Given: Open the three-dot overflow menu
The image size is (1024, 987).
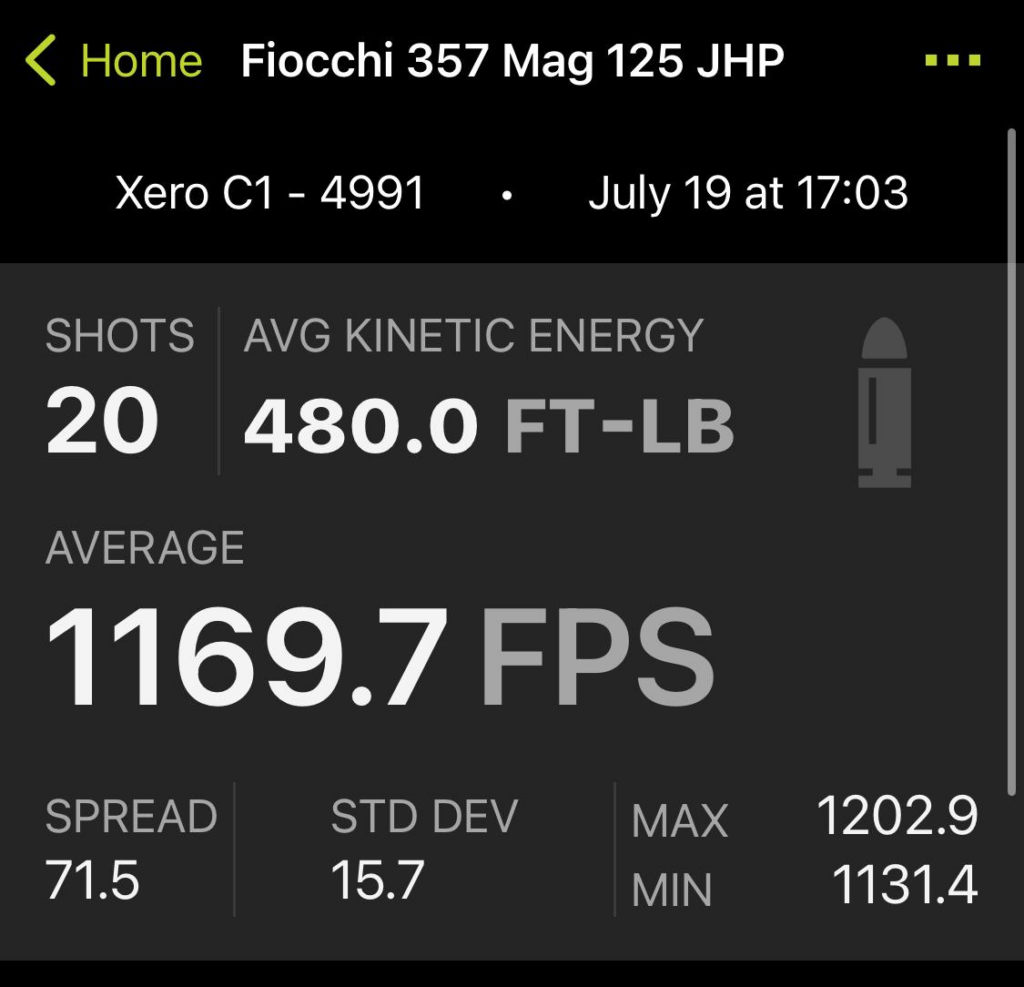Looking at the screenshot, I should pyautogui.click(x=953, y=61).
